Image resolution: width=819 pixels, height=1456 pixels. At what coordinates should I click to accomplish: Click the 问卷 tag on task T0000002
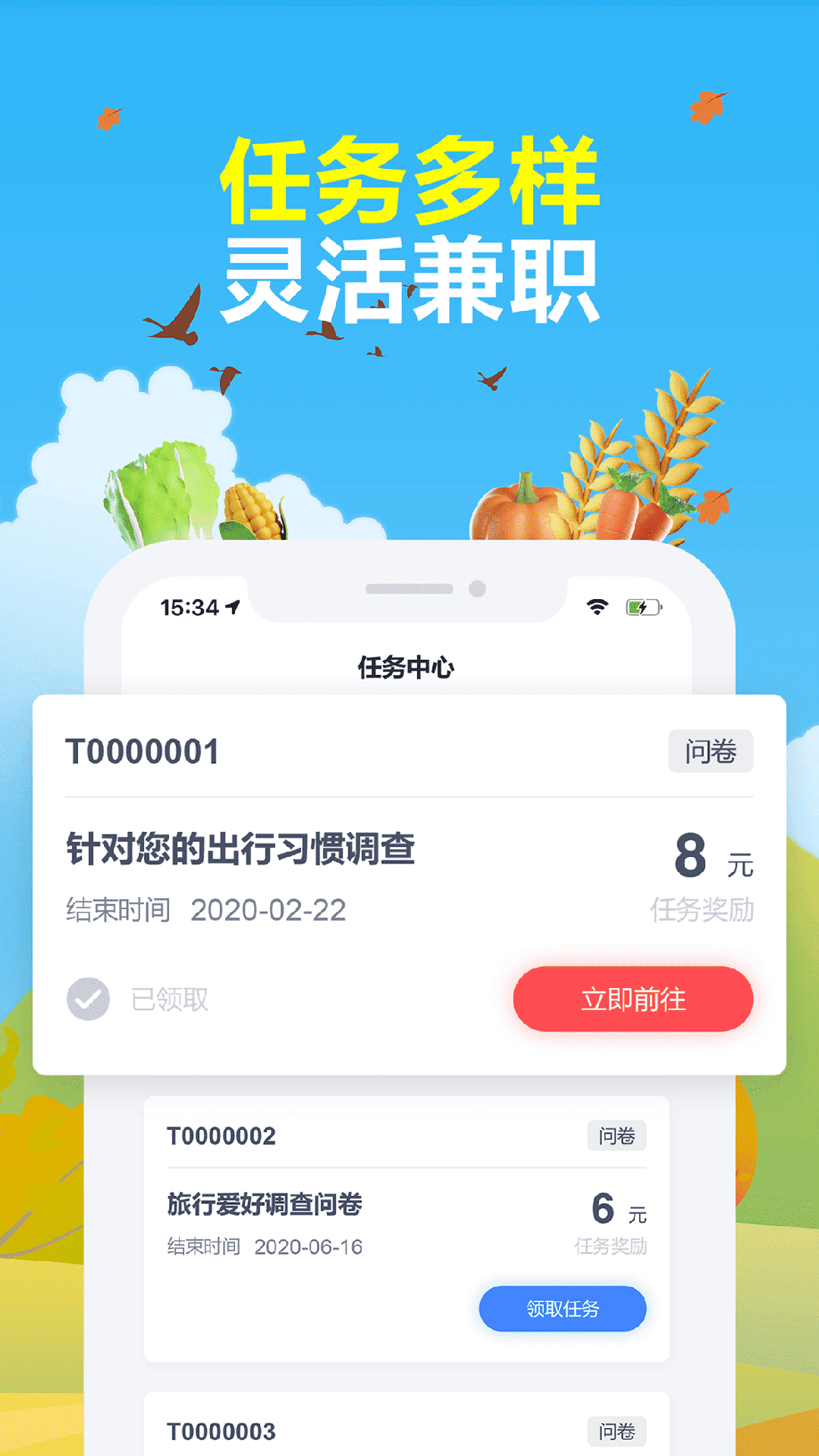click(x=617, y=1136)
